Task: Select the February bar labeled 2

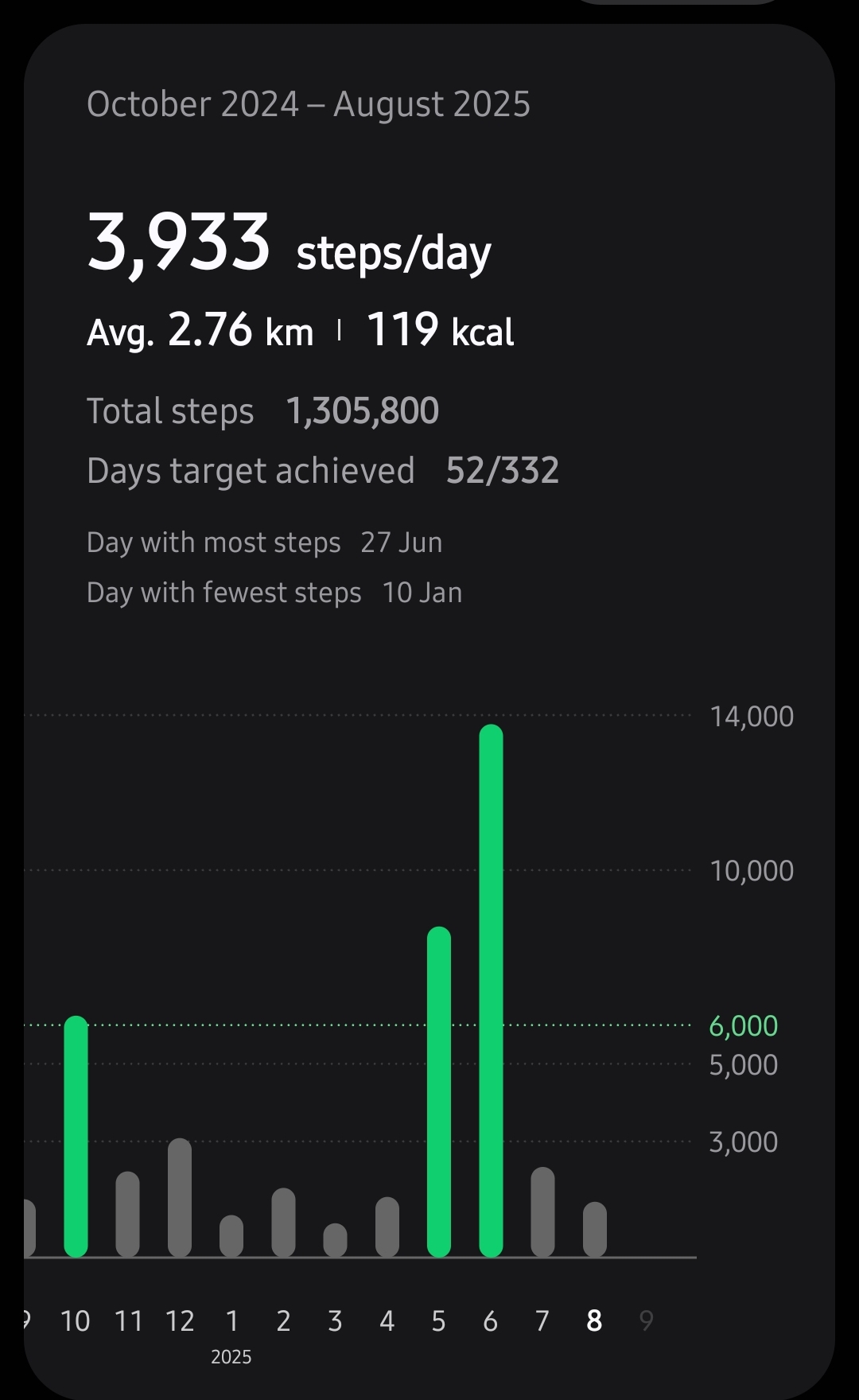Action: coord(283,1223)
